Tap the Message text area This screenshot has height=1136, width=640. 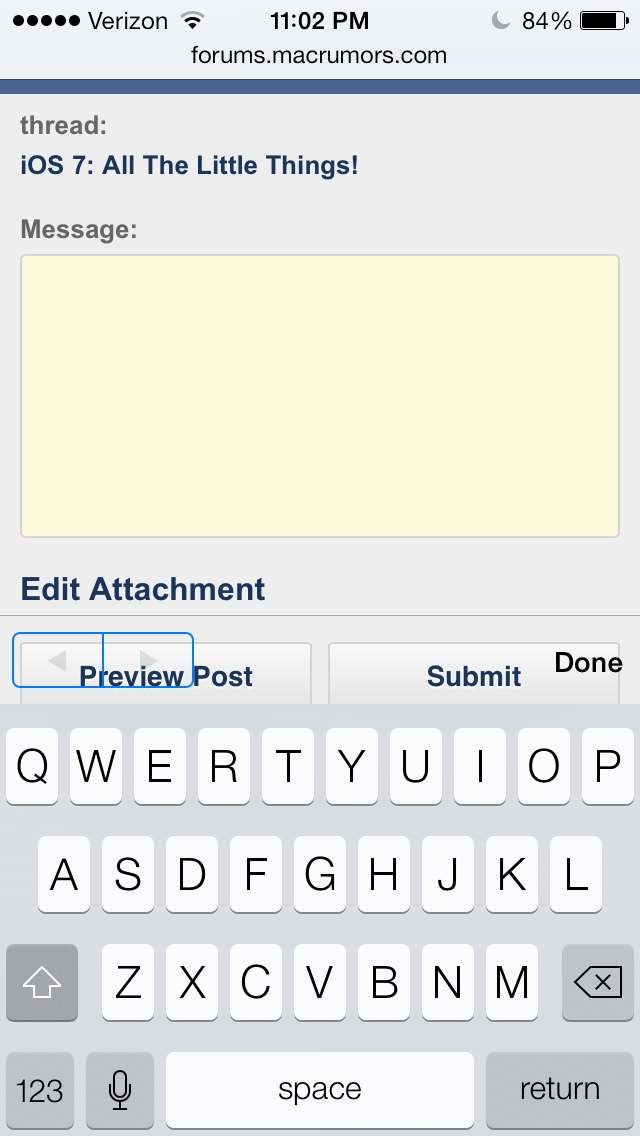(x=320, y=396)
